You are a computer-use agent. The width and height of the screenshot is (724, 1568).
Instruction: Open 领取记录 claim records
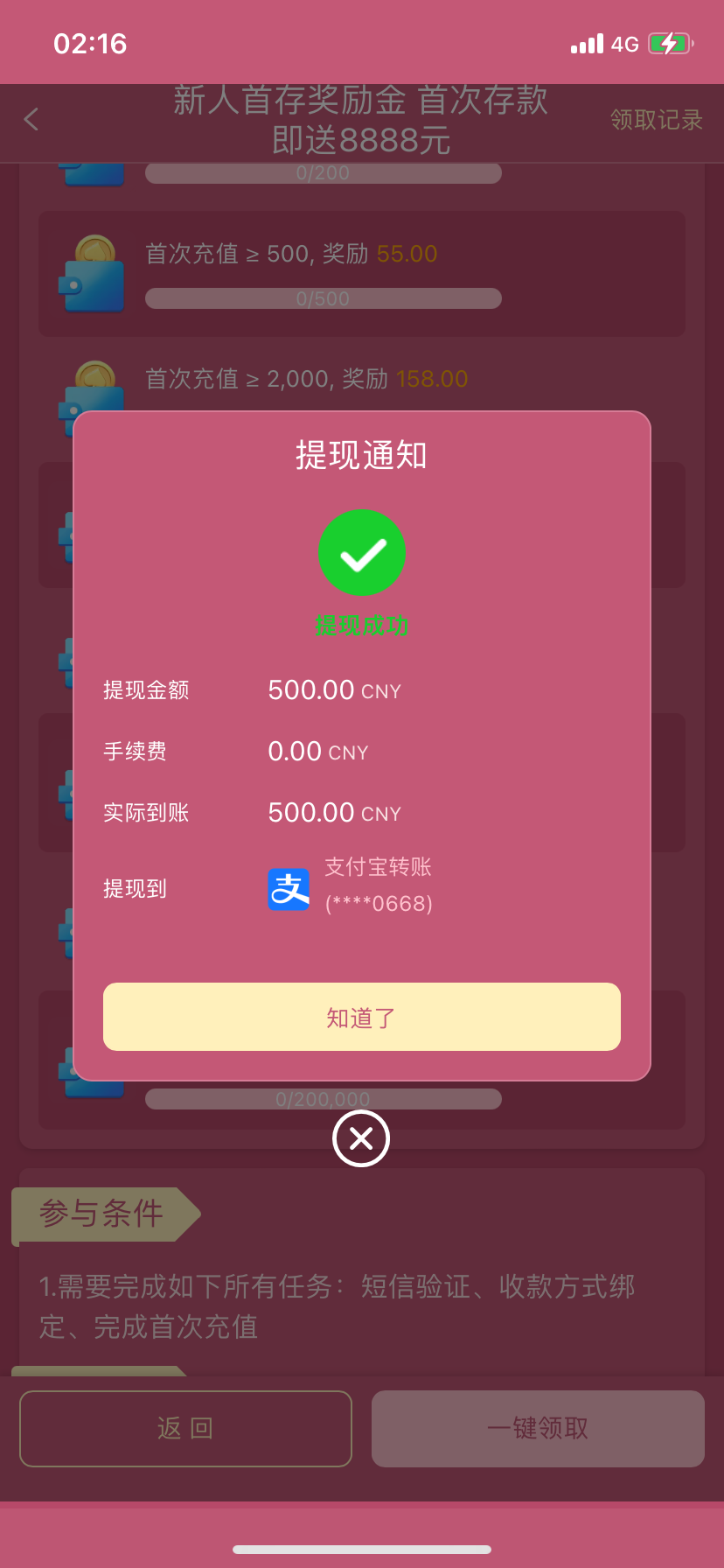click(656, 120)
